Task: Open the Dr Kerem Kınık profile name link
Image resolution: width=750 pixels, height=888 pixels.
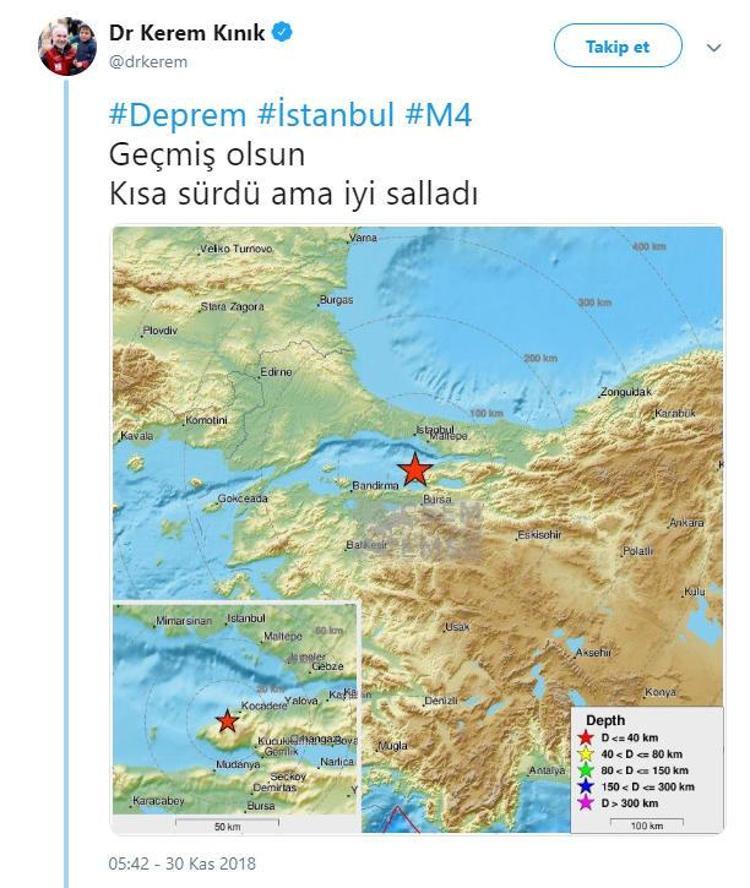Action: click(x=187, y=33)
